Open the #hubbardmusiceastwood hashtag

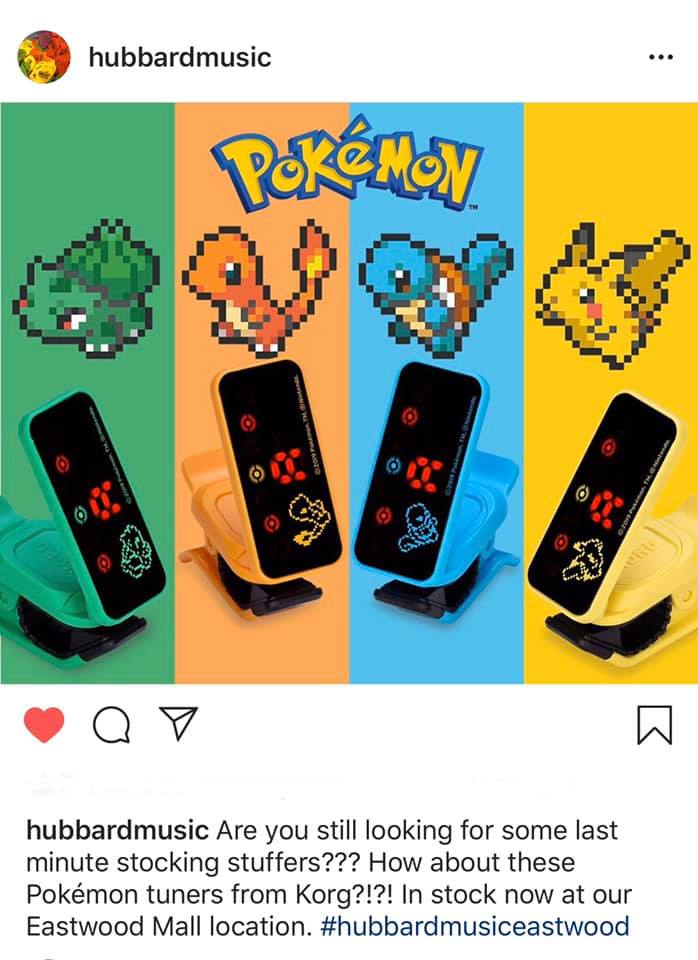click(x=475, y=926)
